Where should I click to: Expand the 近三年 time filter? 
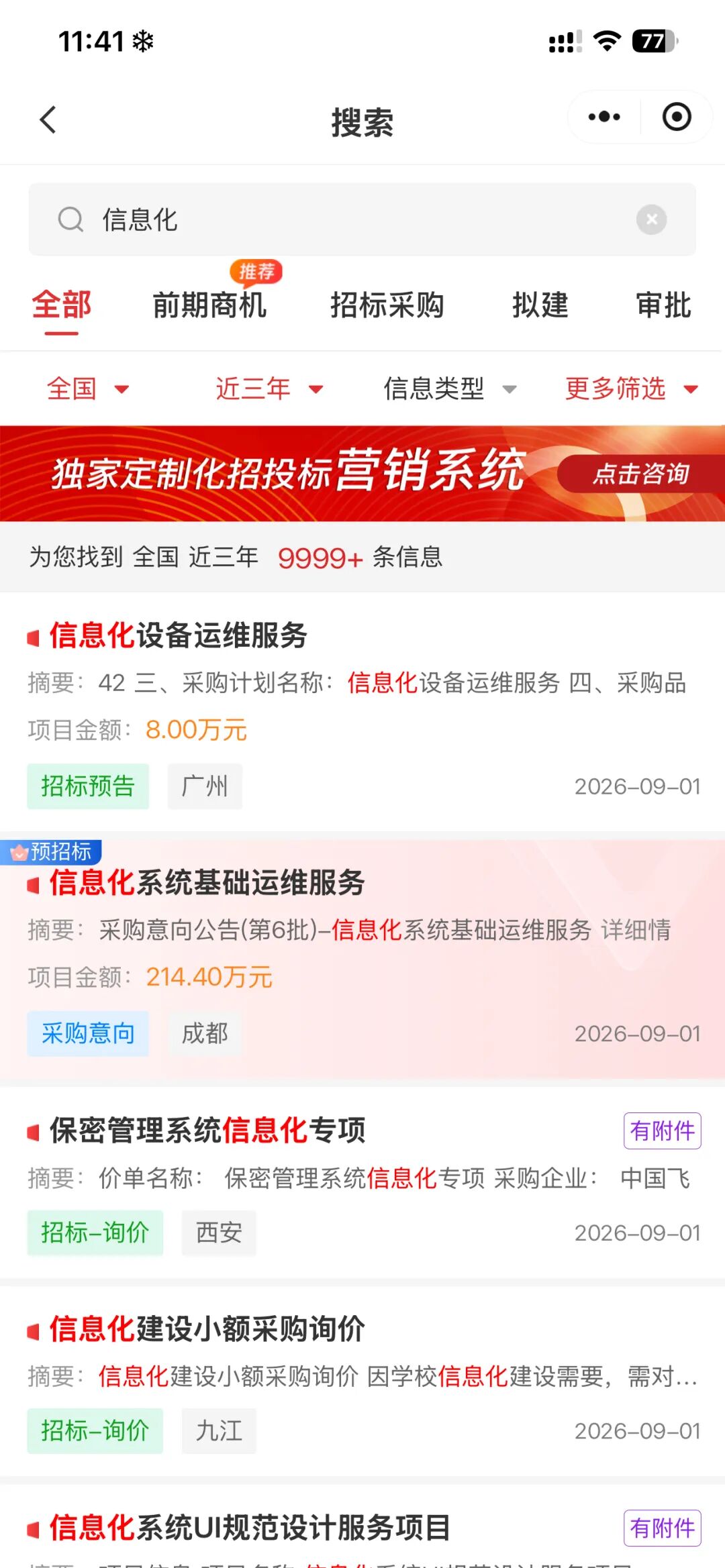point(269,388)
